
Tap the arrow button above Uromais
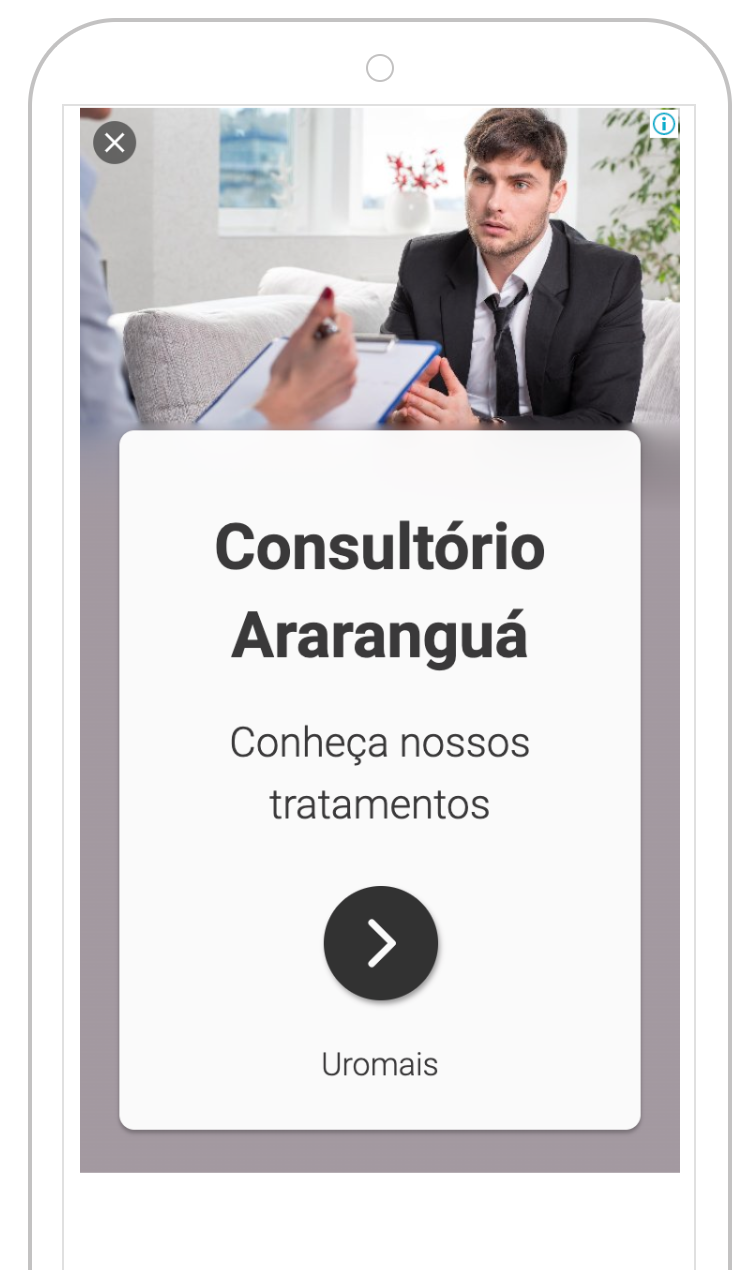tap(380, 943)
